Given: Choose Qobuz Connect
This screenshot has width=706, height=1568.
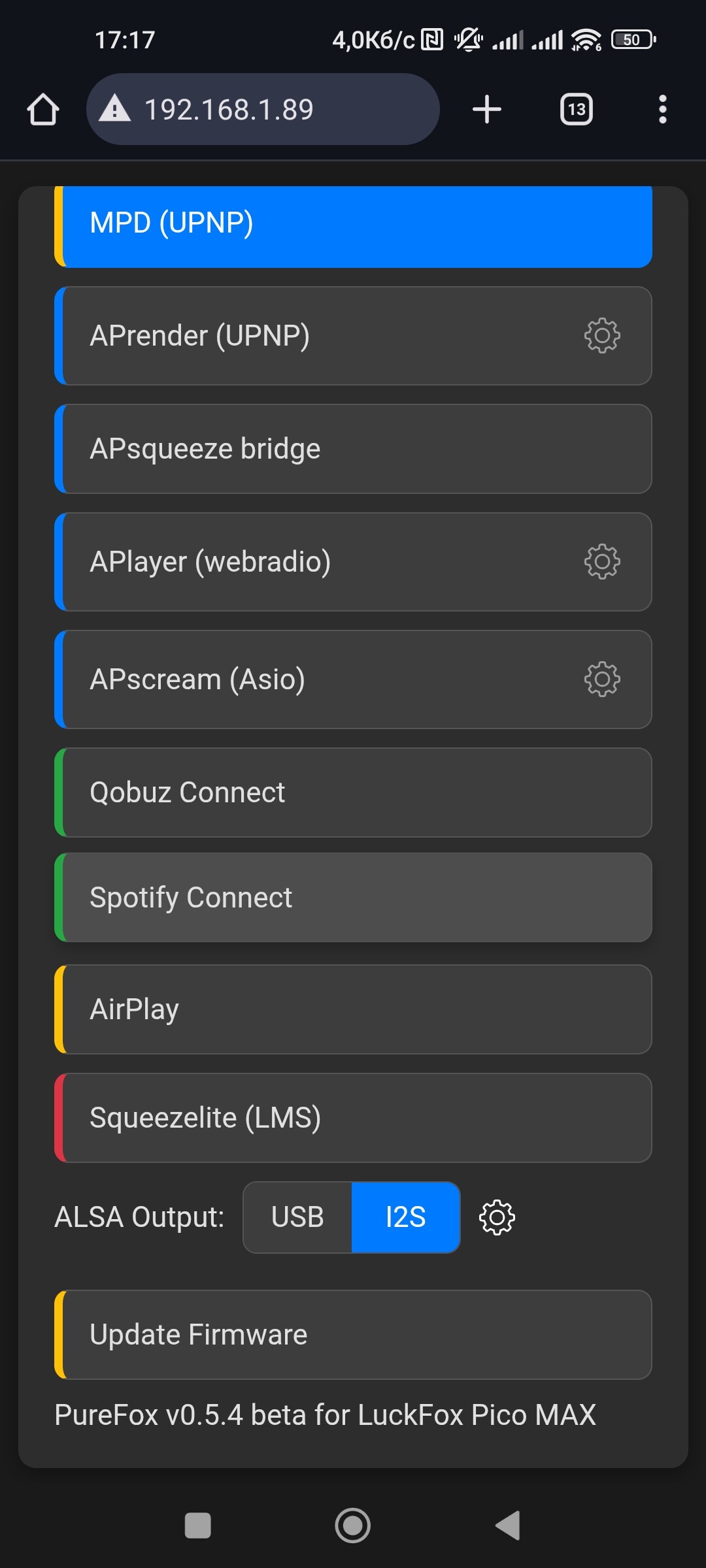Looking at the screenshot, I should tap(353, 792).
